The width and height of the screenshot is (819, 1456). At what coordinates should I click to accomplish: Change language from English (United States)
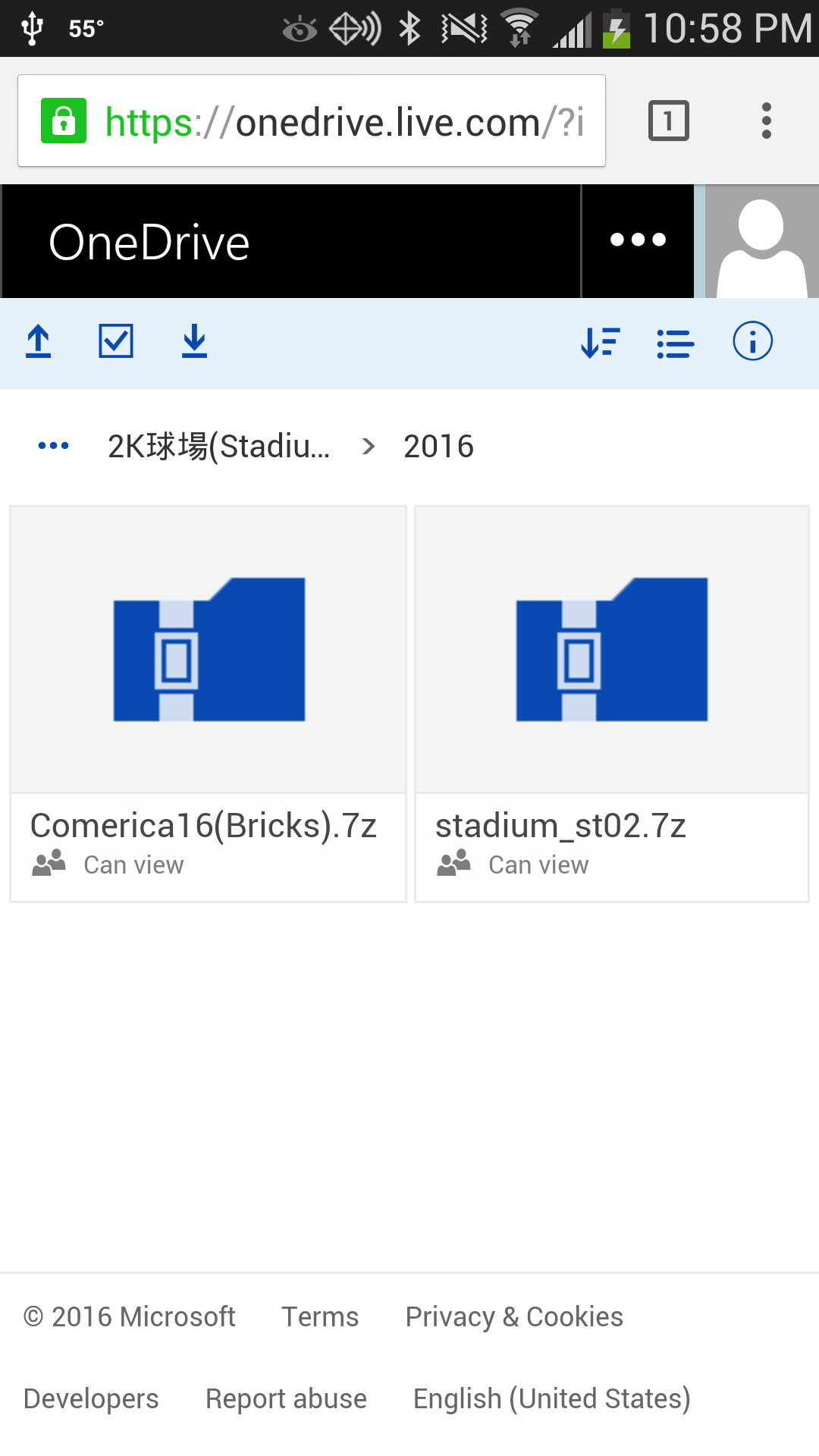tap(552, 1399)
